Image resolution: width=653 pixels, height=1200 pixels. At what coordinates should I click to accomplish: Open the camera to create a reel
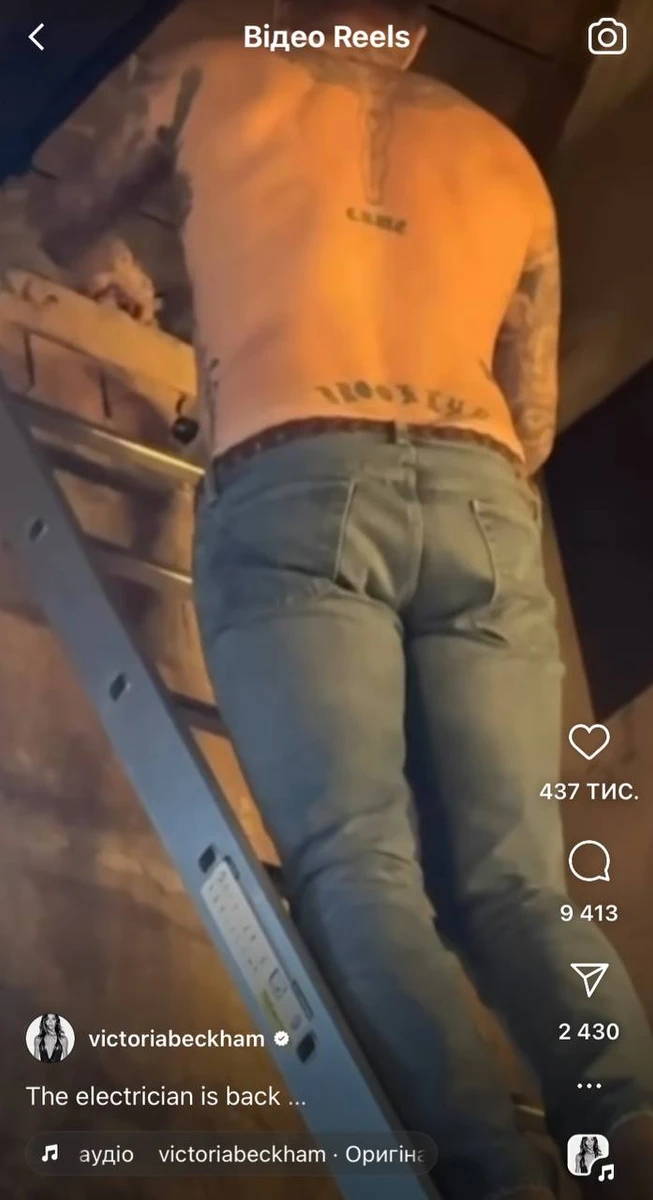(607, 38)
